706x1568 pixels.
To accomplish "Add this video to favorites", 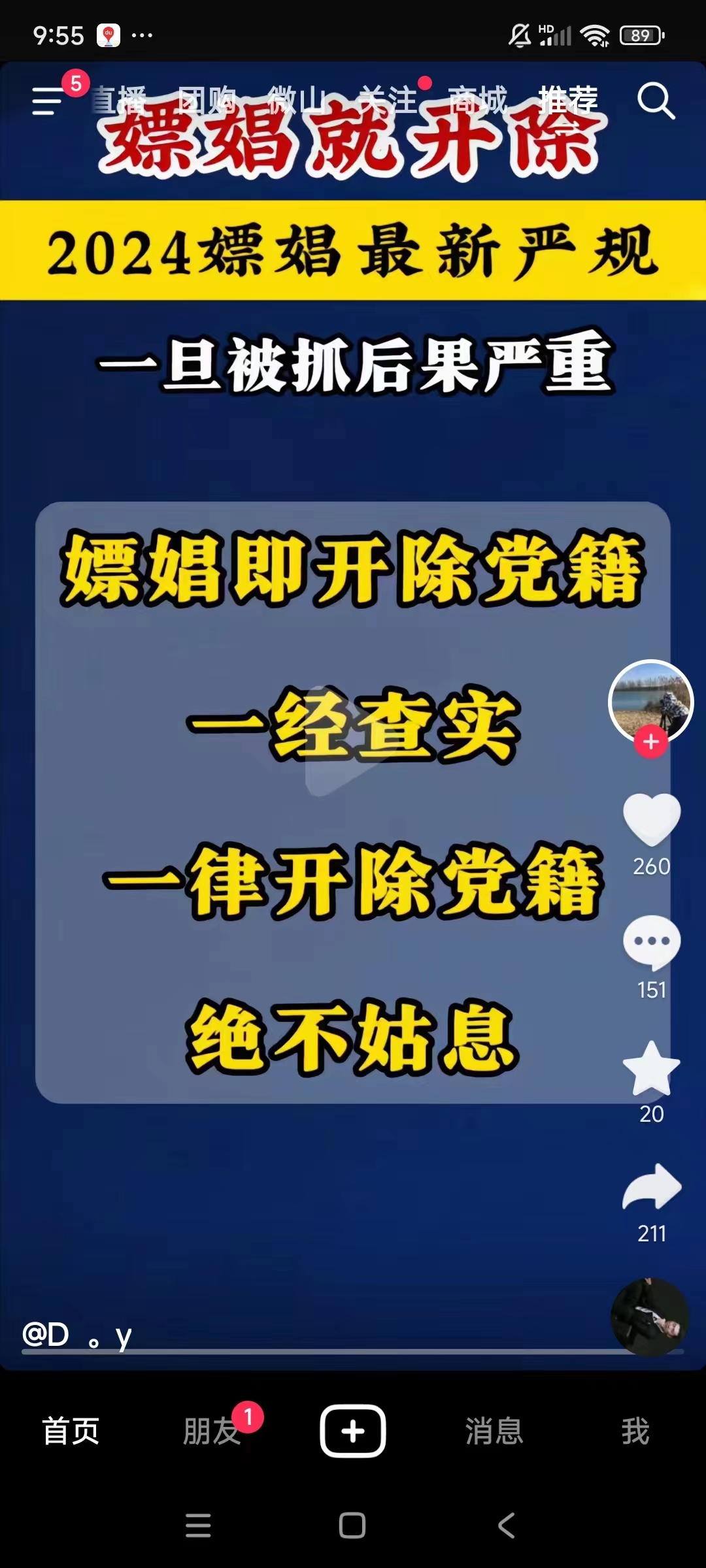I will click(x=652, y=1068).
